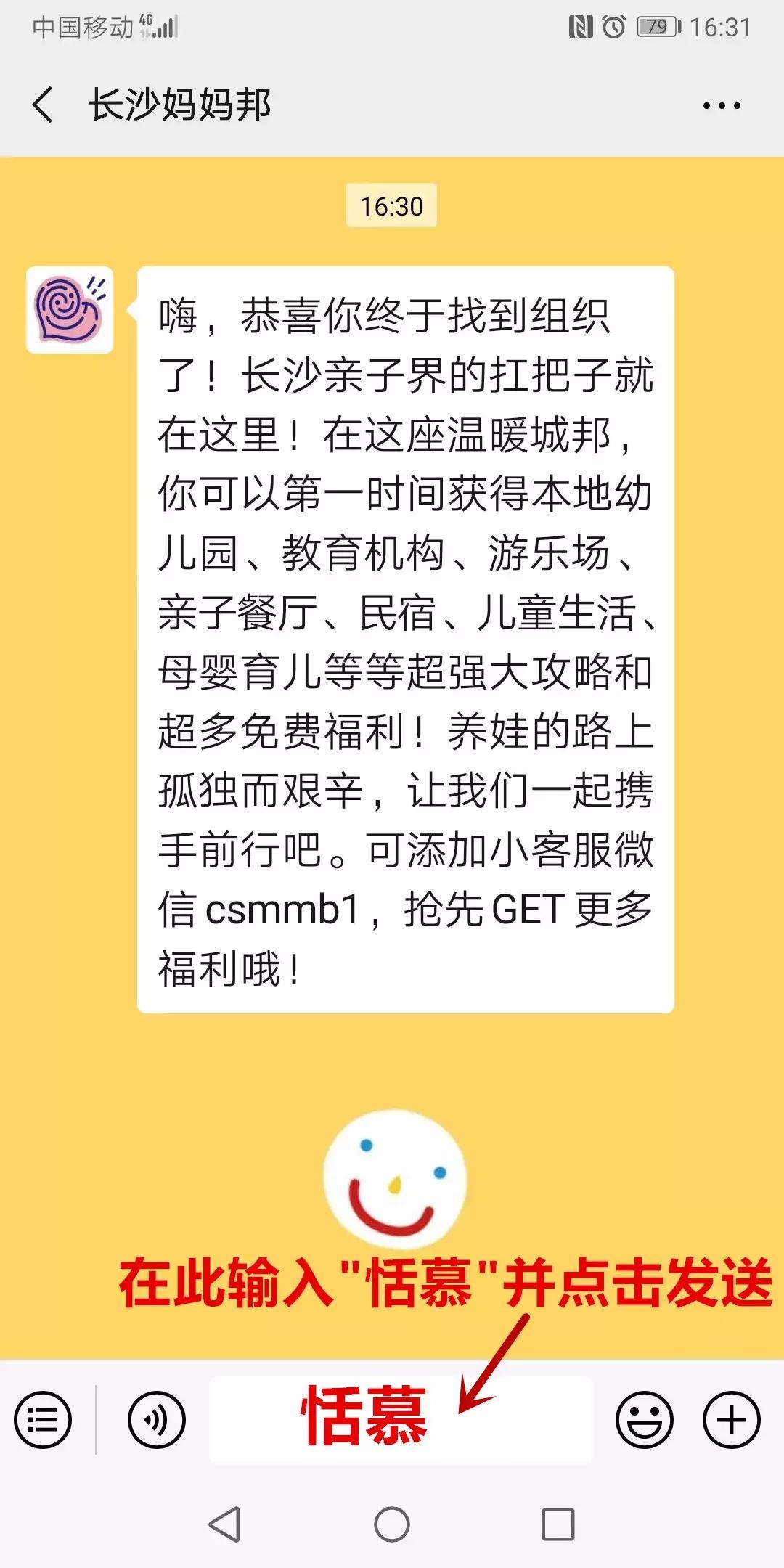The image size is (784, 1568).
Task: Open the account avatar next to the message
Action: point(69,309)
